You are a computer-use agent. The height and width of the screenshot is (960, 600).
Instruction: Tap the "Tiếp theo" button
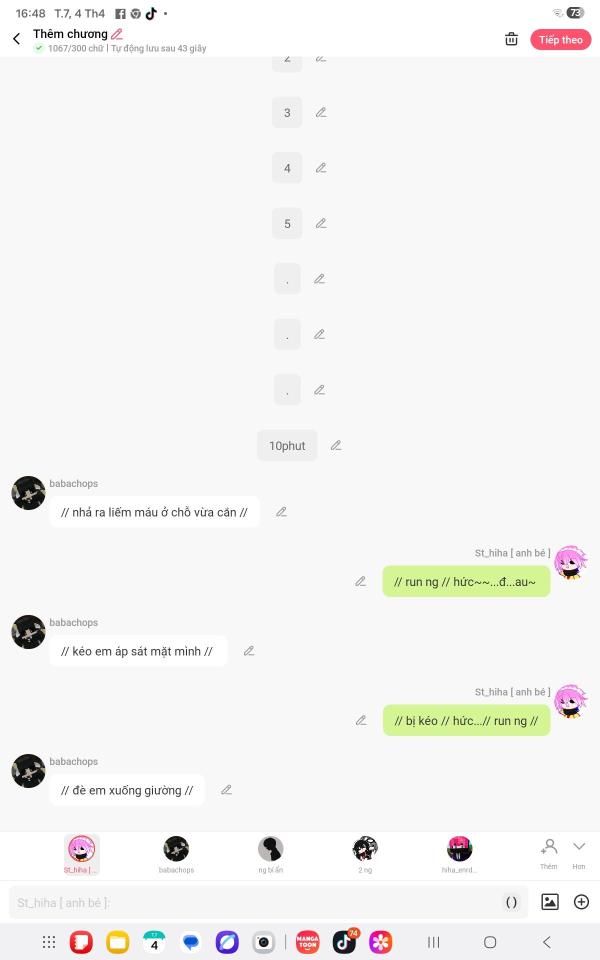click(560, 40)
